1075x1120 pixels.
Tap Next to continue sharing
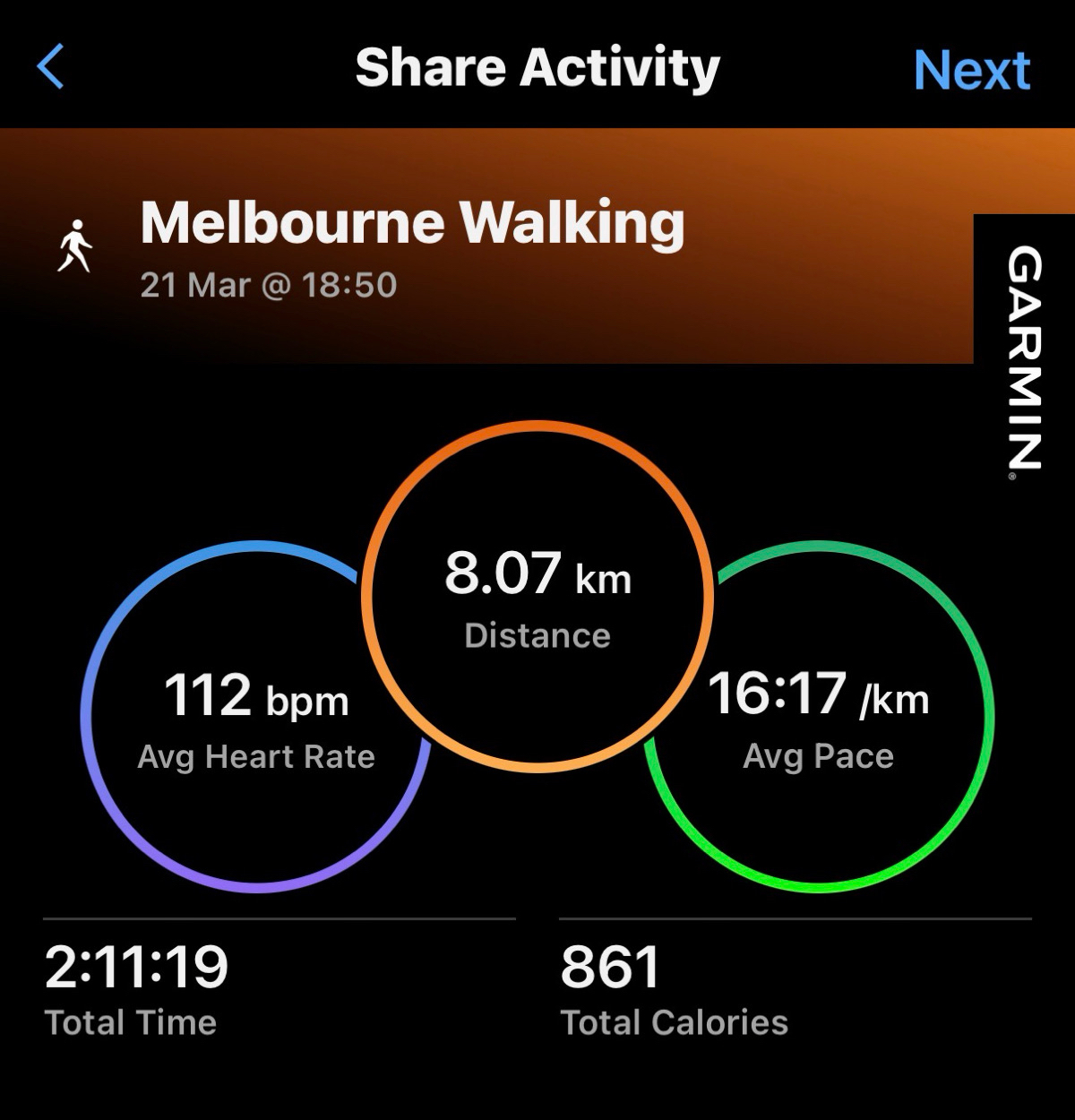coord(971,70)
